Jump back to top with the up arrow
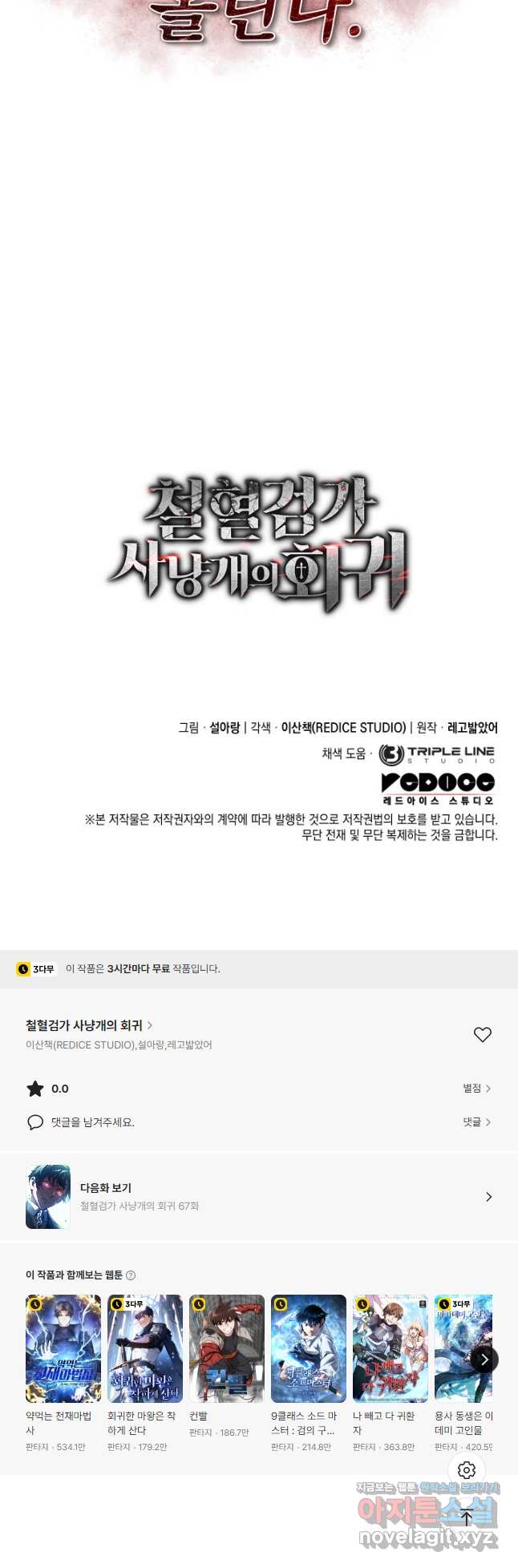518x1568 pixels. point(467,1517)
